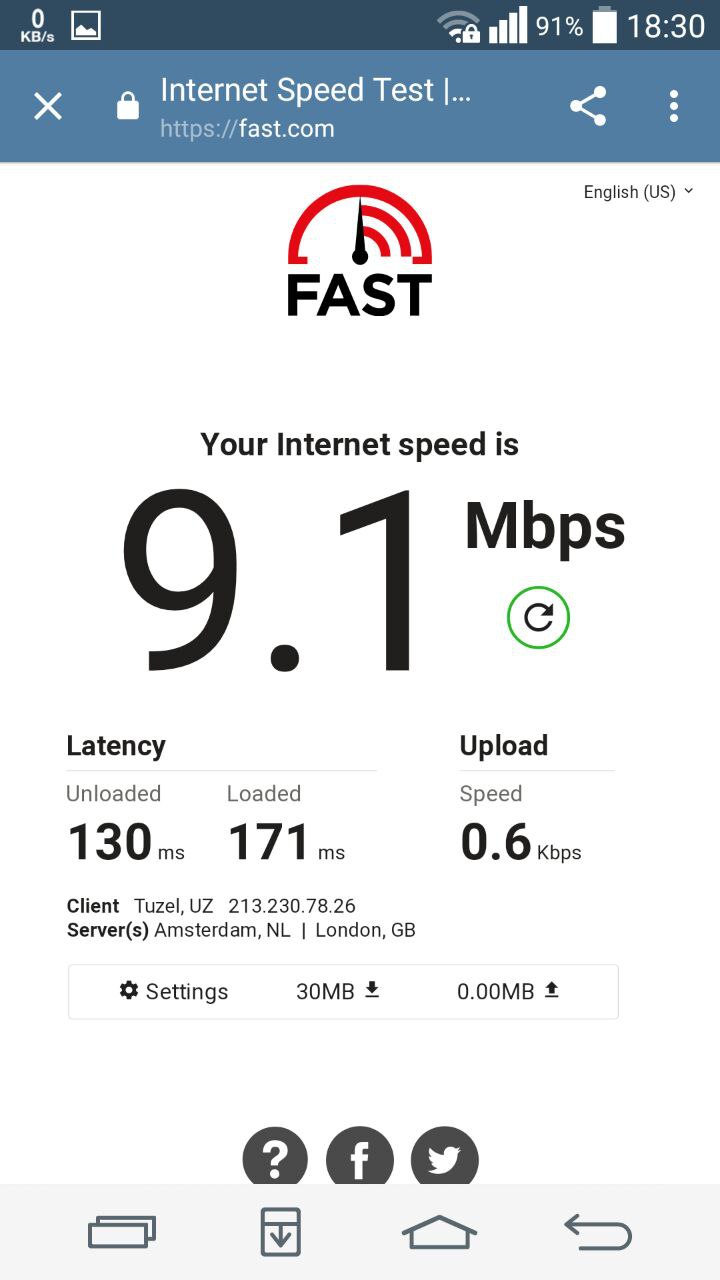Share the fast.com page
This screenshot has height=1280, width=720.
click(x=588, y=106)
